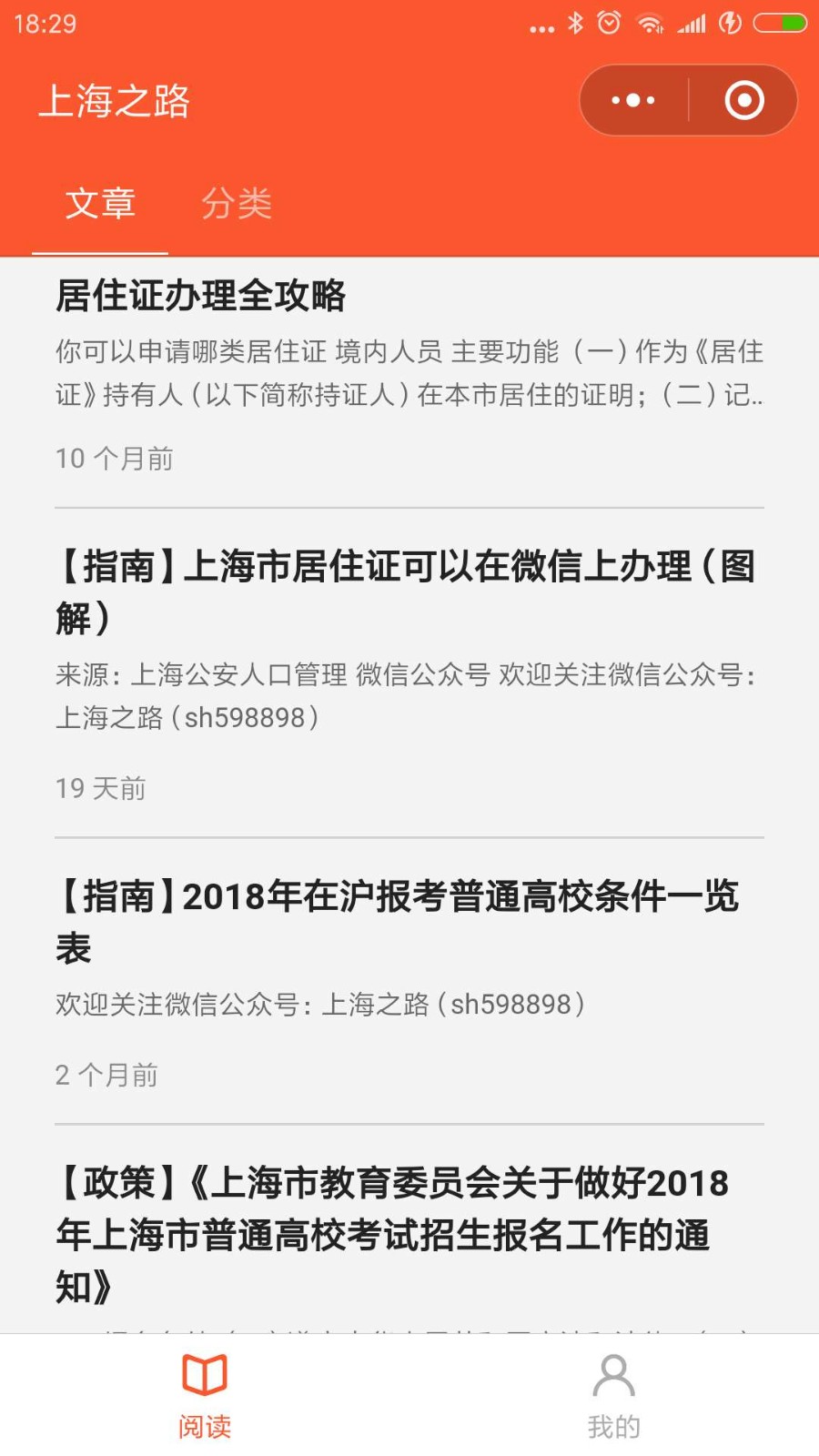Select the 文章 tab
This screenshot has width=819, height=1456.
100,203
